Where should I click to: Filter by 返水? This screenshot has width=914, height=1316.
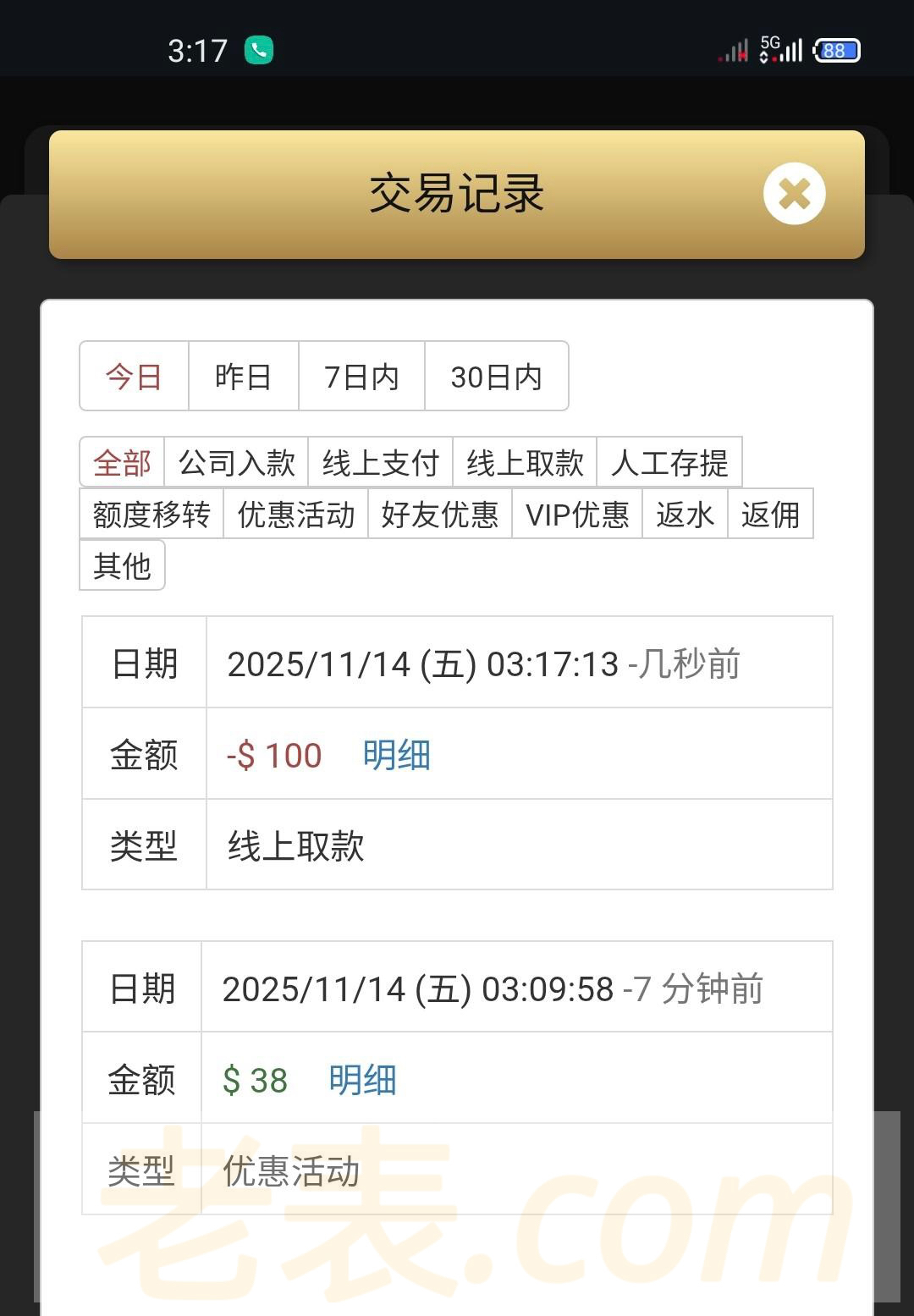pyautogui.click(x=685, y=515)
